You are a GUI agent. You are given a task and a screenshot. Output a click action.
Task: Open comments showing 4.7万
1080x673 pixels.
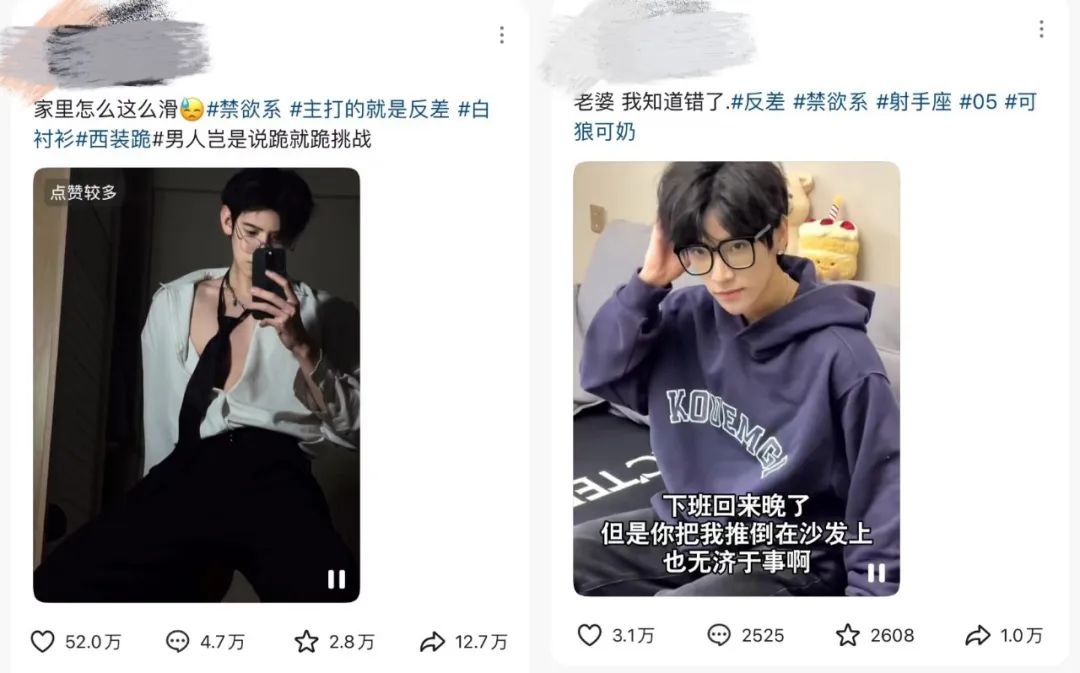click(178, 642)
